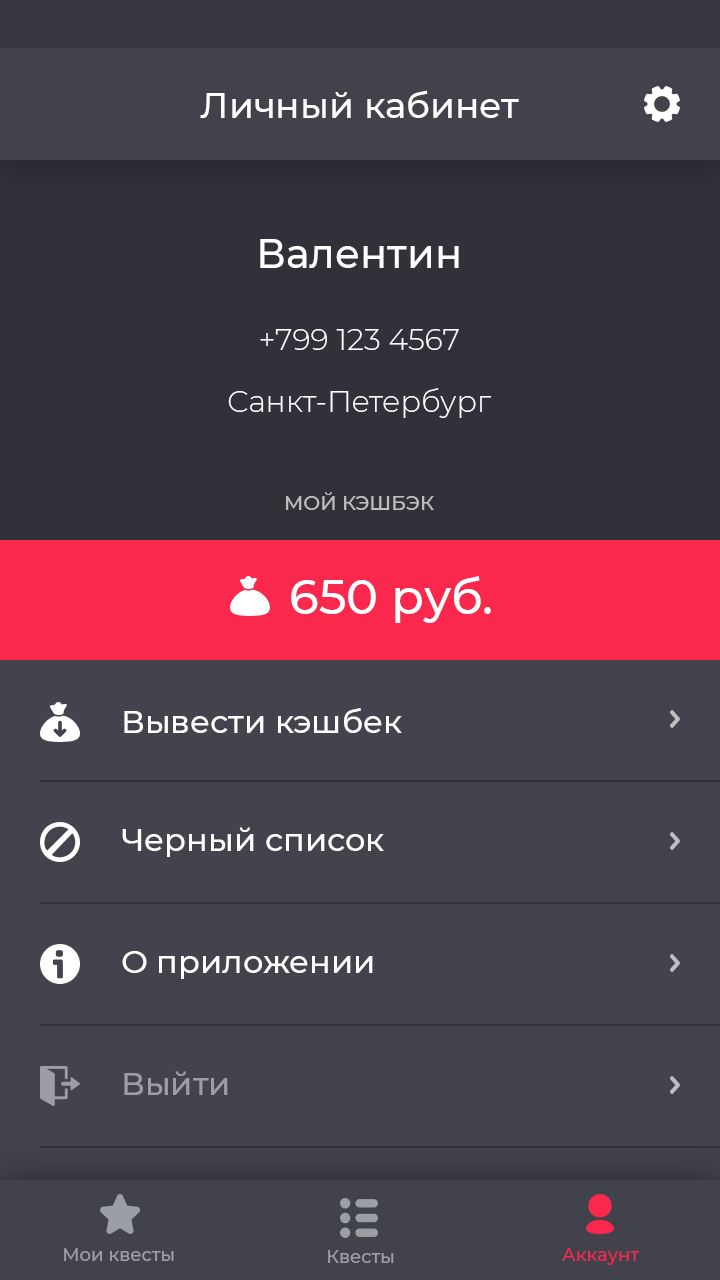This screenshot has height=1280, width=720.
Task: Click the prohibition icon next to Черный список
Action: [x=60, y=841]
